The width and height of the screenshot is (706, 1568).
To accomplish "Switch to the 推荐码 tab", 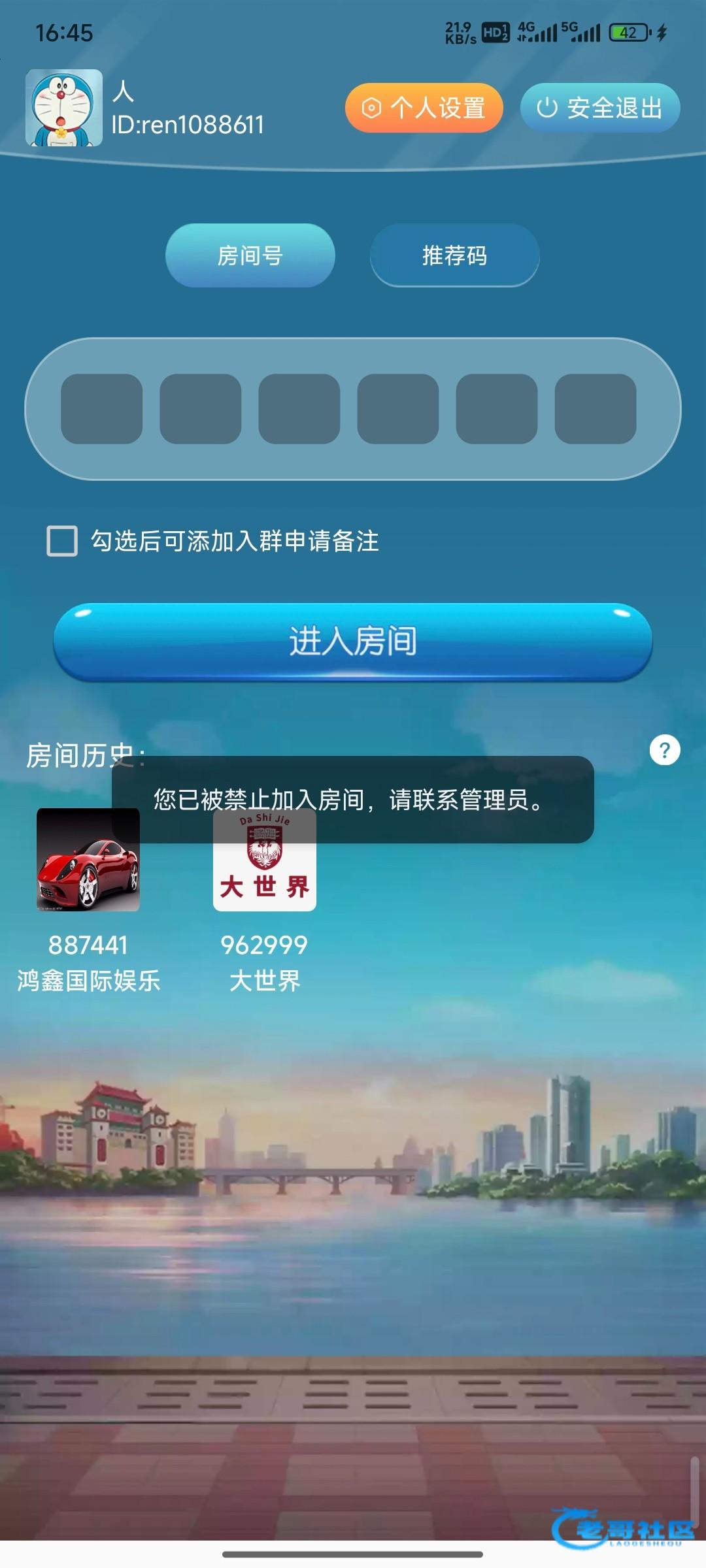I will pos(454,255).
